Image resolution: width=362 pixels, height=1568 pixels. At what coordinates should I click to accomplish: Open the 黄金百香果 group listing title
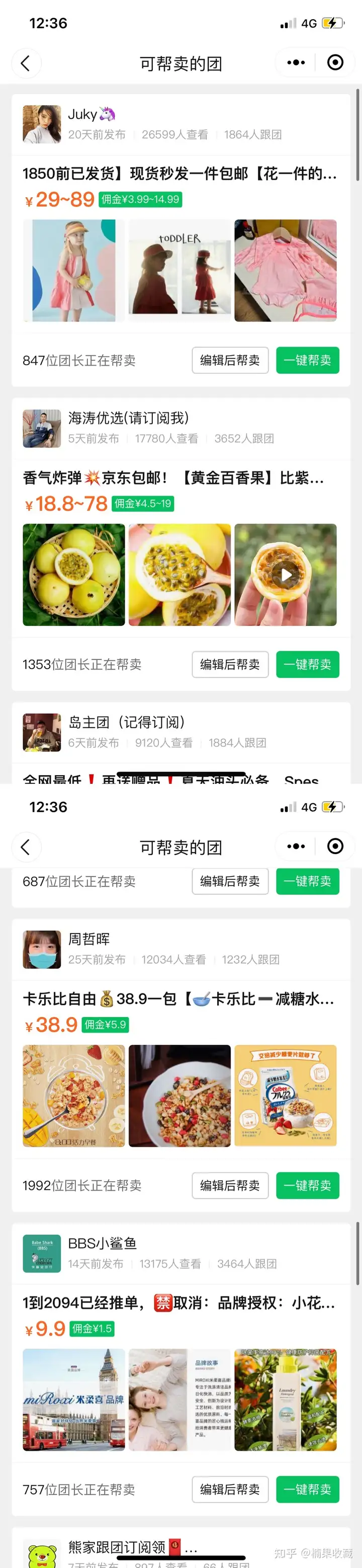(x=173, y=478)
